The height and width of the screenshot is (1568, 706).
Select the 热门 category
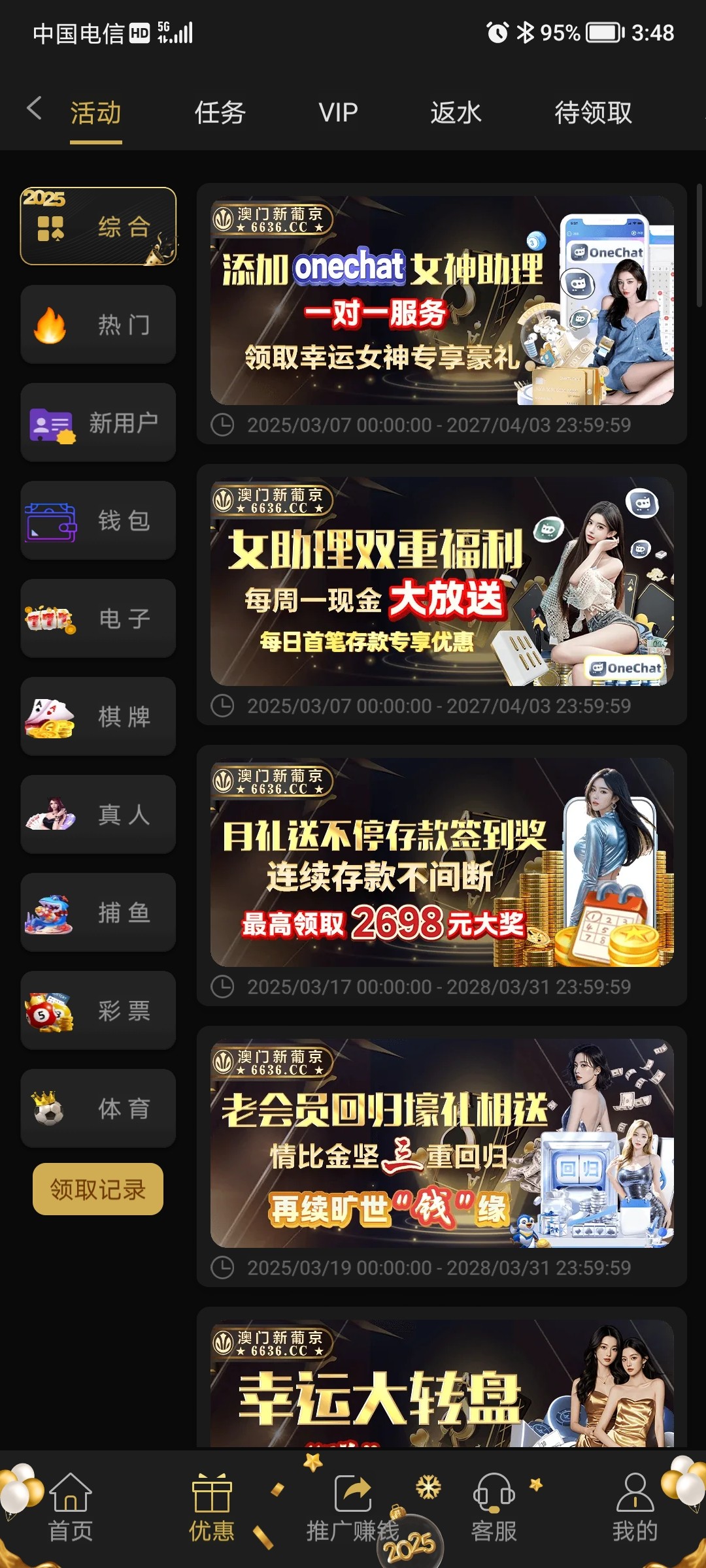pyautogui.click(x=98, y=325)
